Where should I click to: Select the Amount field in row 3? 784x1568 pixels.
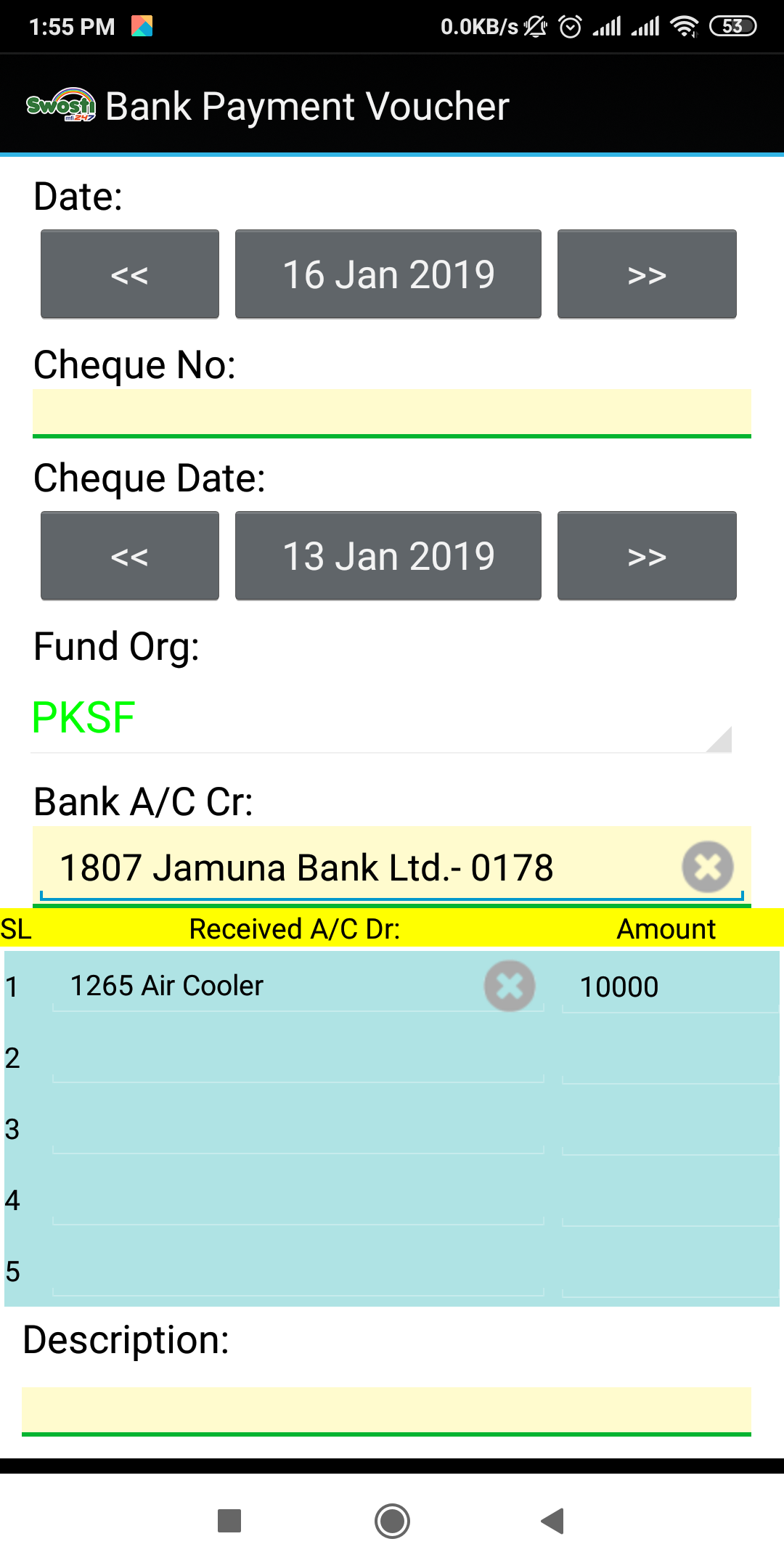[x=670, y=1129]
